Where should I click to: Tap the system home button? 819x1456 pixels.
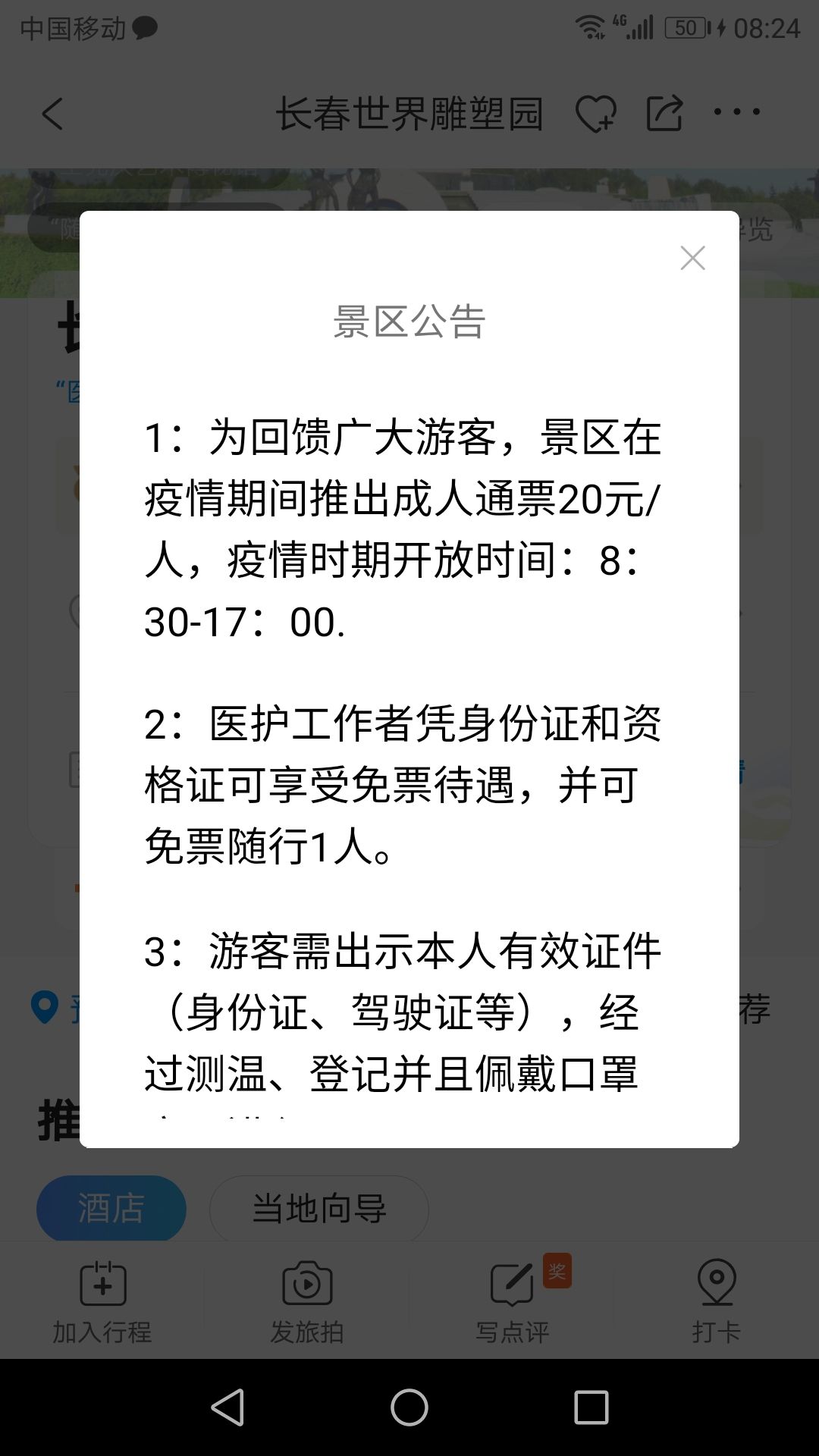click(409, 1407)
